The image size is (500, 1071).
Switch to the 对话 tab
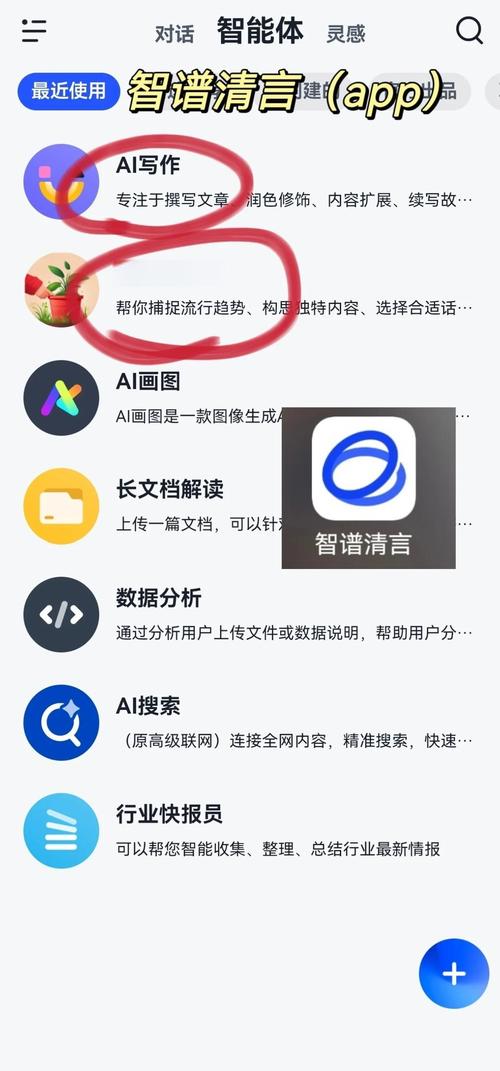click(174, 33)
